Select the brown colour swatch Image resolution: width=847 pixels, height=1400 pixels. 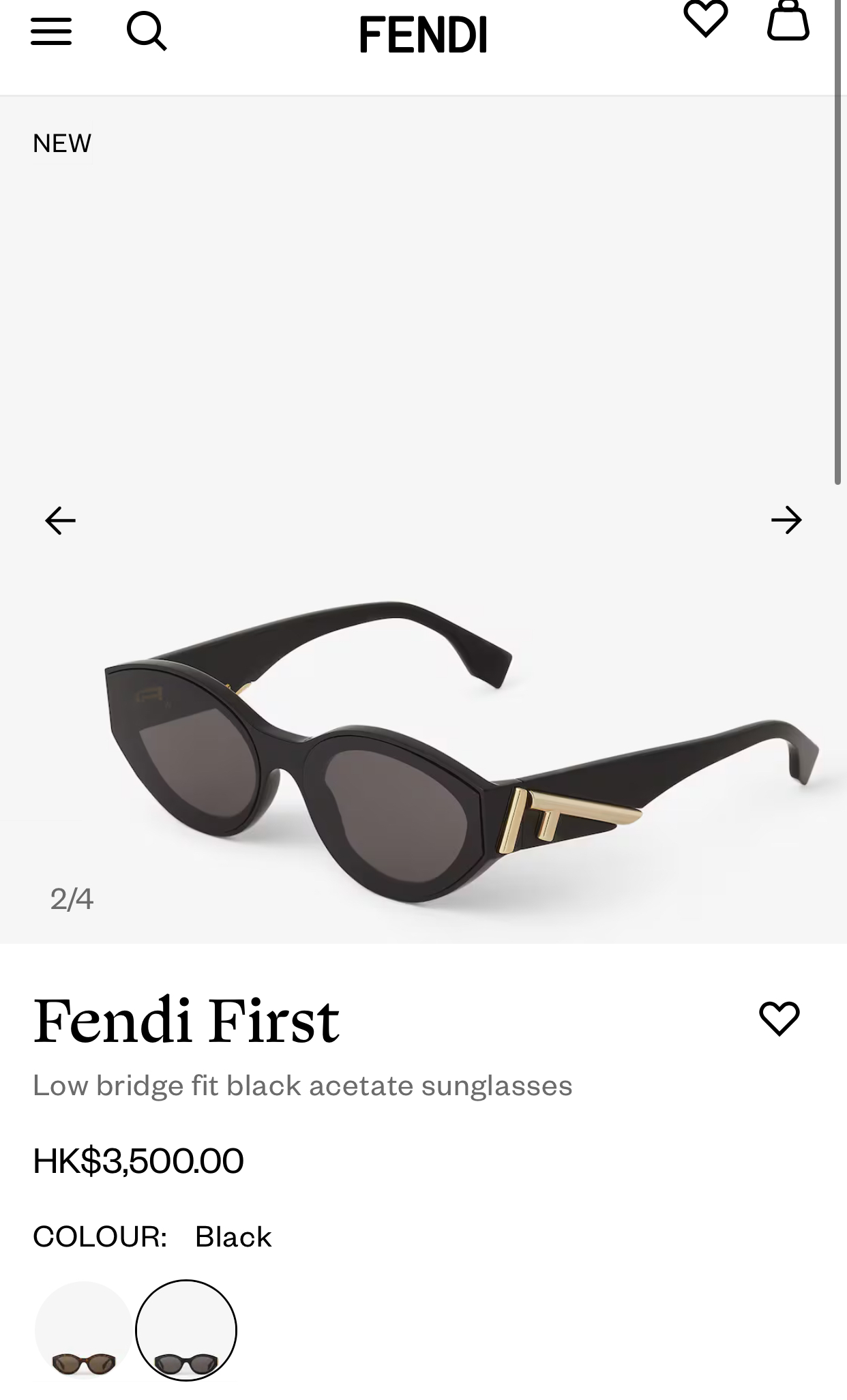pos(84,1330)
